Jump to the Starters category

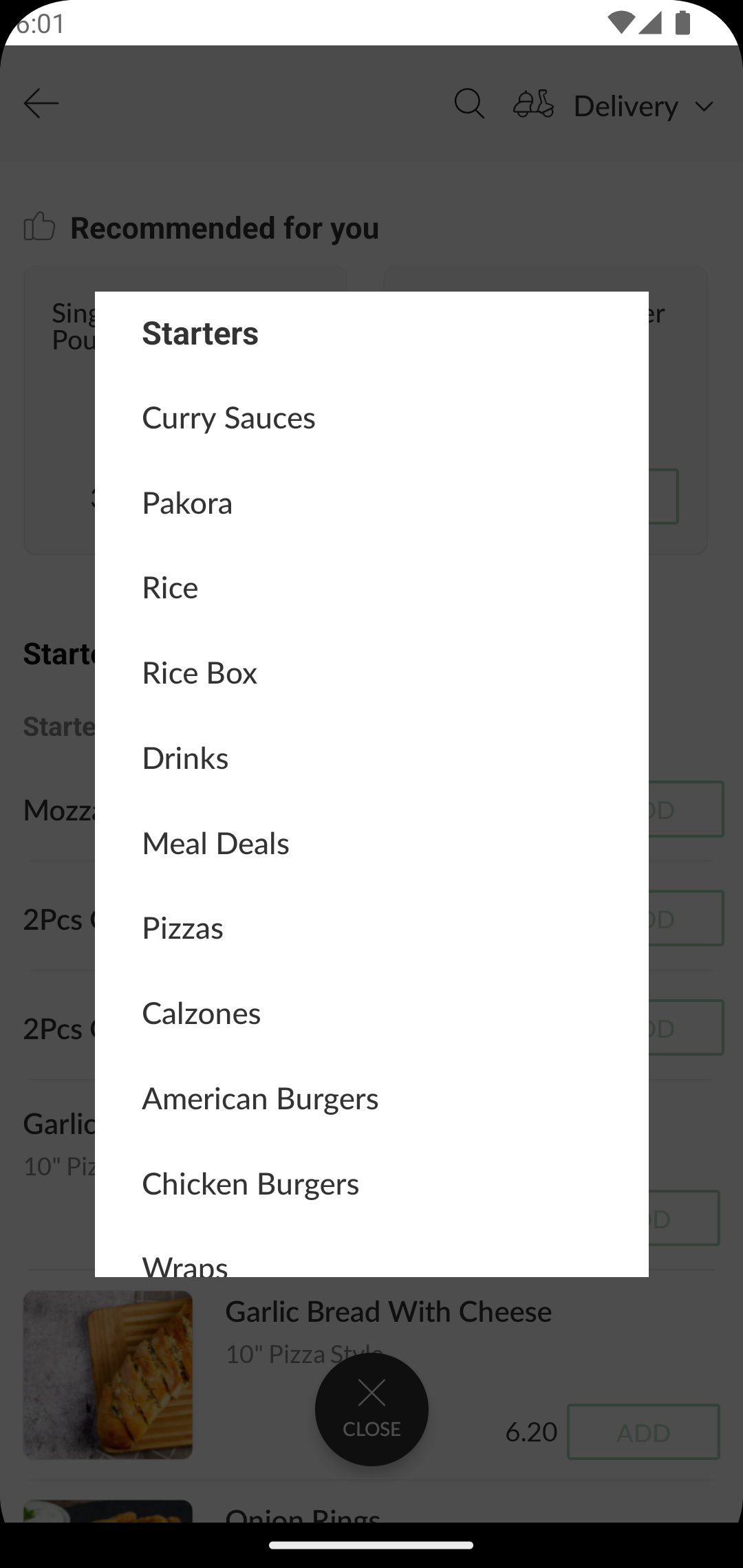[200, 334]
